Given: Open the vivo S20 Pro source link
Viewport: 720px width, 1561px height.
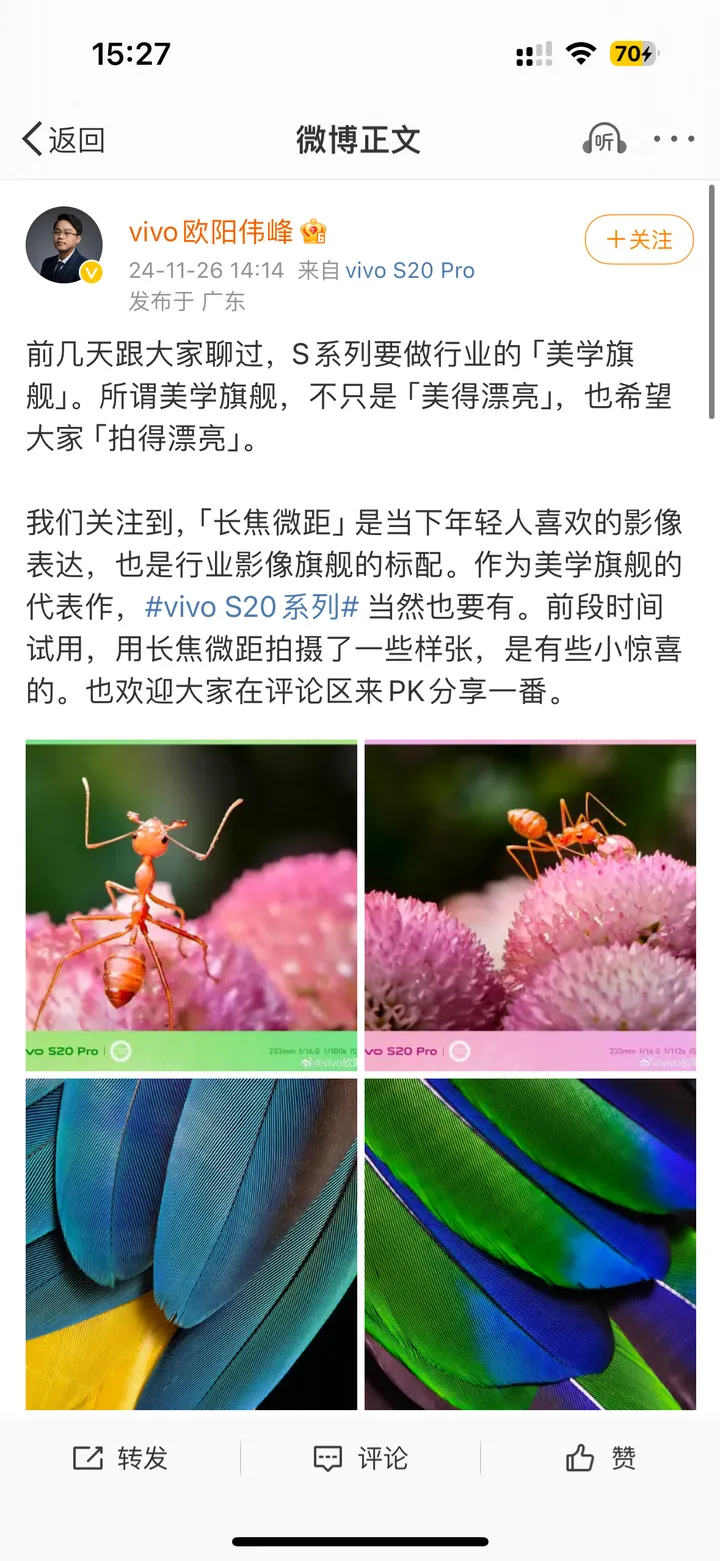Looking at the screenshot, I should tap(410, 271).
